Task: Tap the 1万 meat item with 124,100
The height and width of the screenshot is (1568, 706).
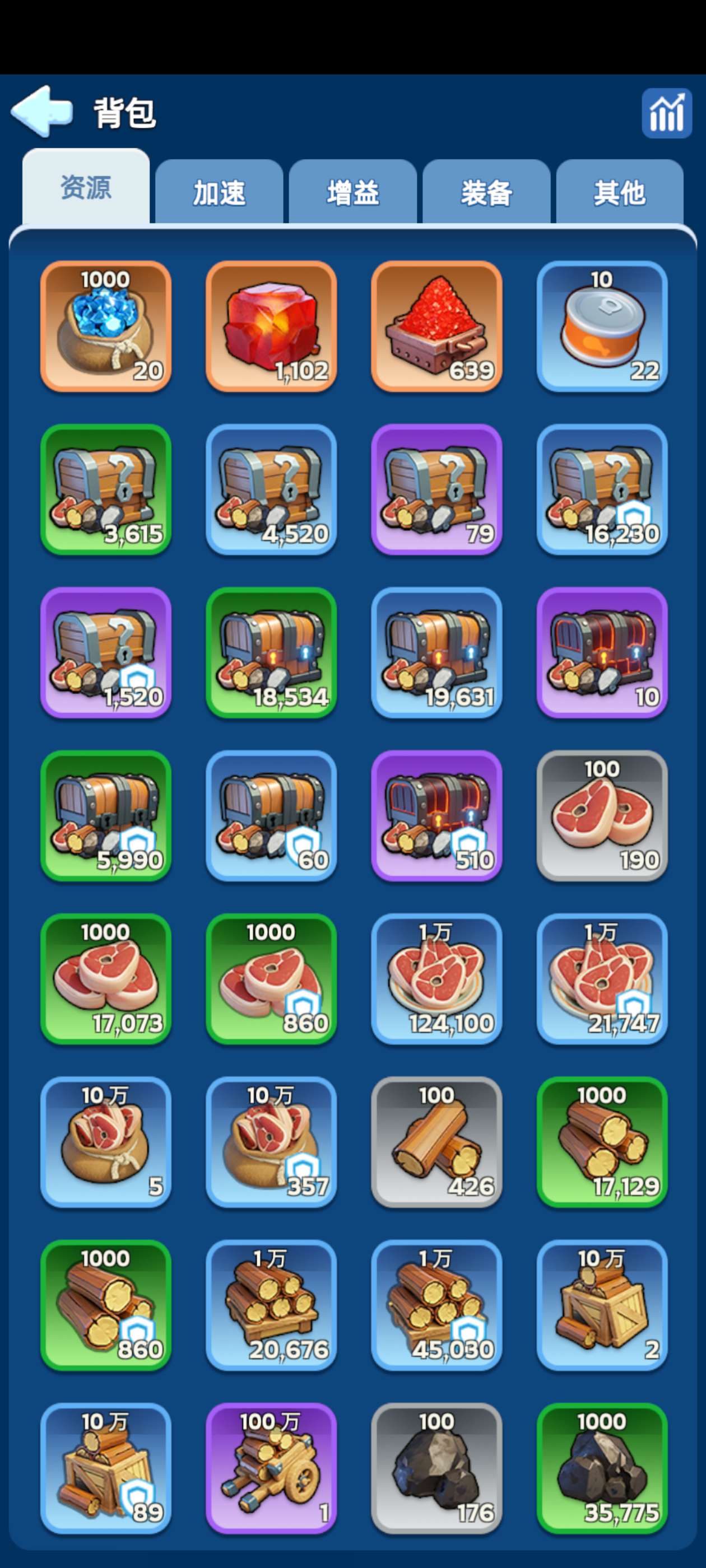Action: click(x=436, y=979)
